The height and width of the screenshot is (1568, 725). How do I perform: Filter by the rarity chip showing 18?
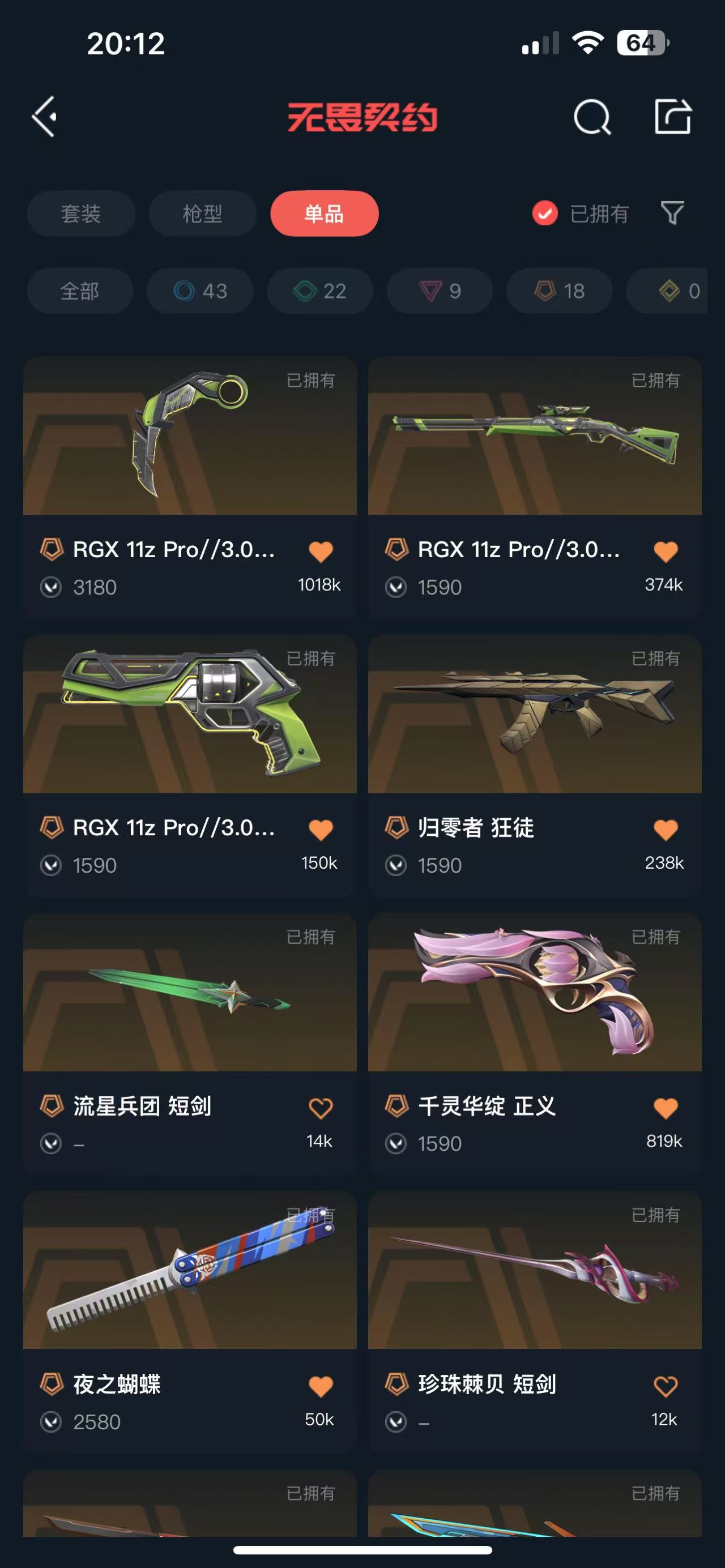click(x=560, y=291)
